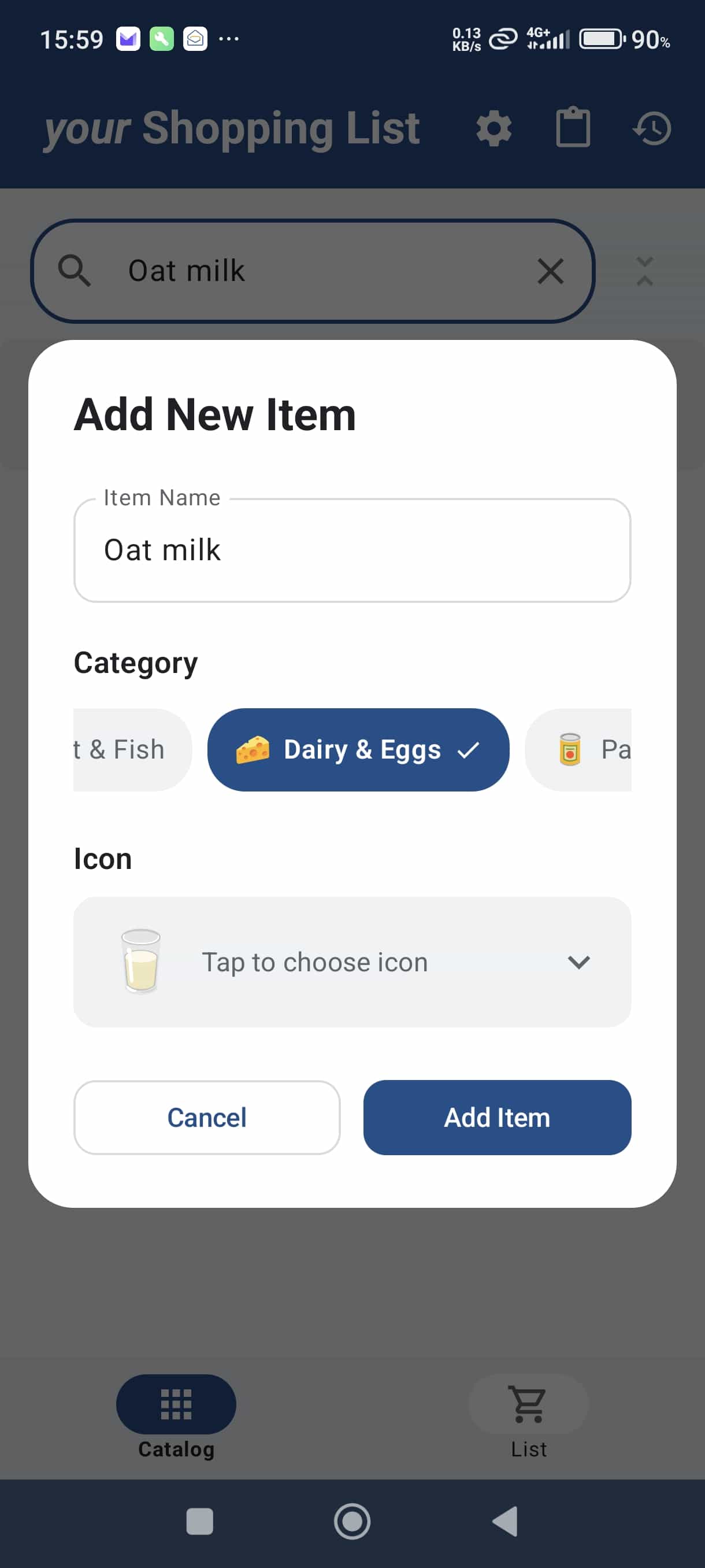Open the settings gear in the header
The width and height of the screenshot is (705, 1568).
[494, 128]
